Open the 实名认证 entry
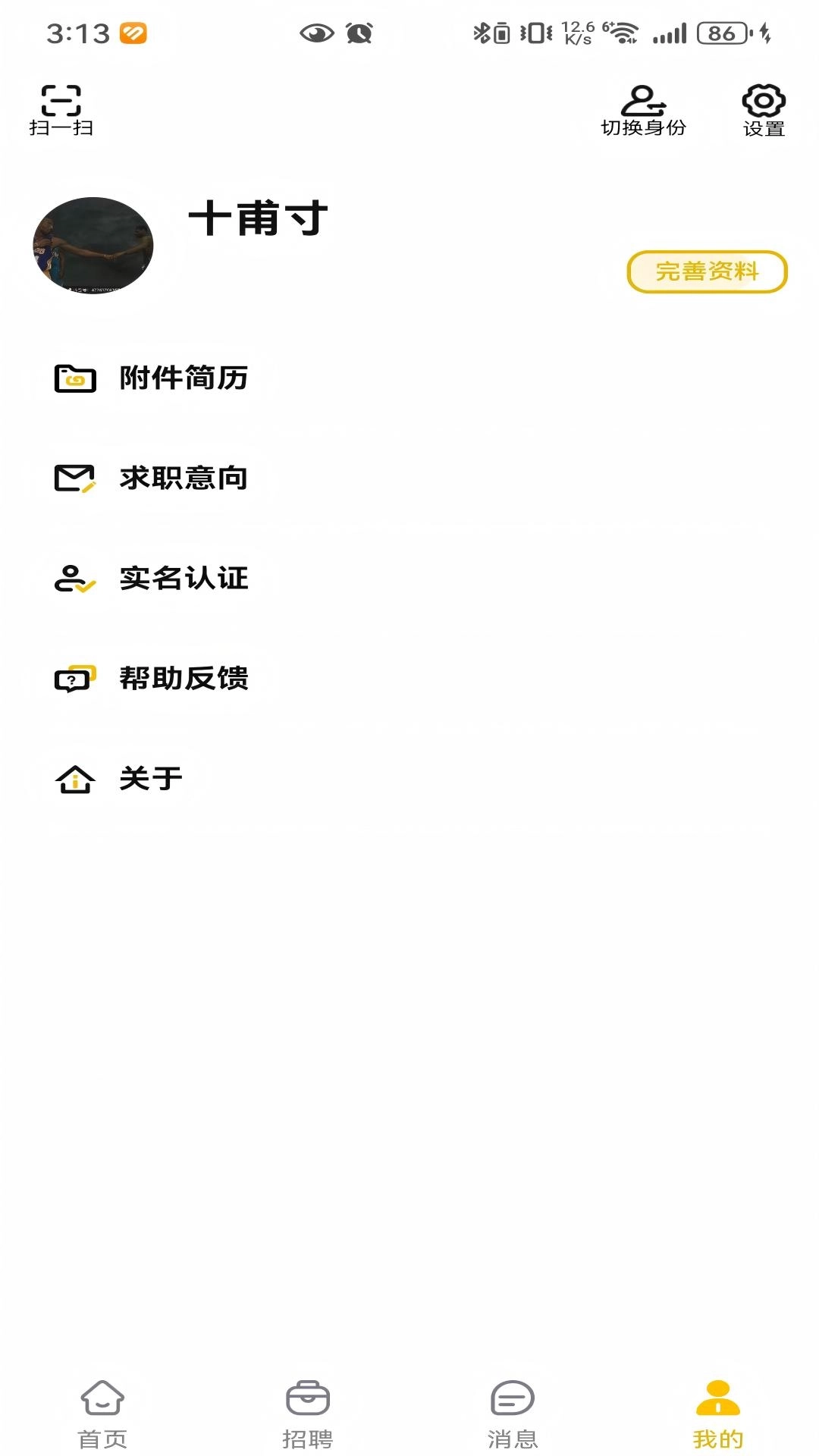Screen dimensions: 819x1456 pyautogui.click(x=183, y=579)
